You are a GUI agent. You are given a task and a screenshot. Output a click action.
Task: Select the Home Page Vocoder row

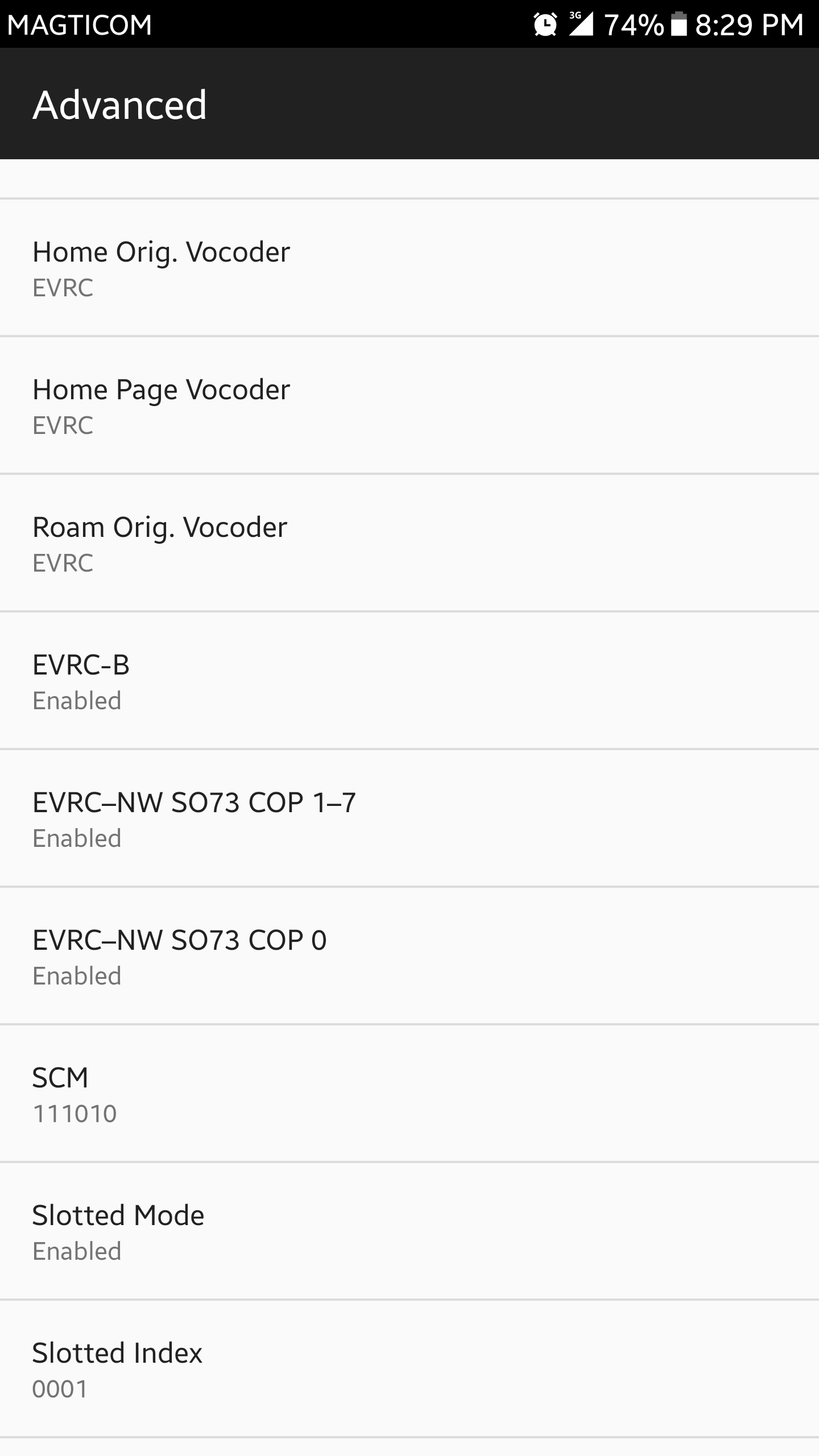click(409, 406)
